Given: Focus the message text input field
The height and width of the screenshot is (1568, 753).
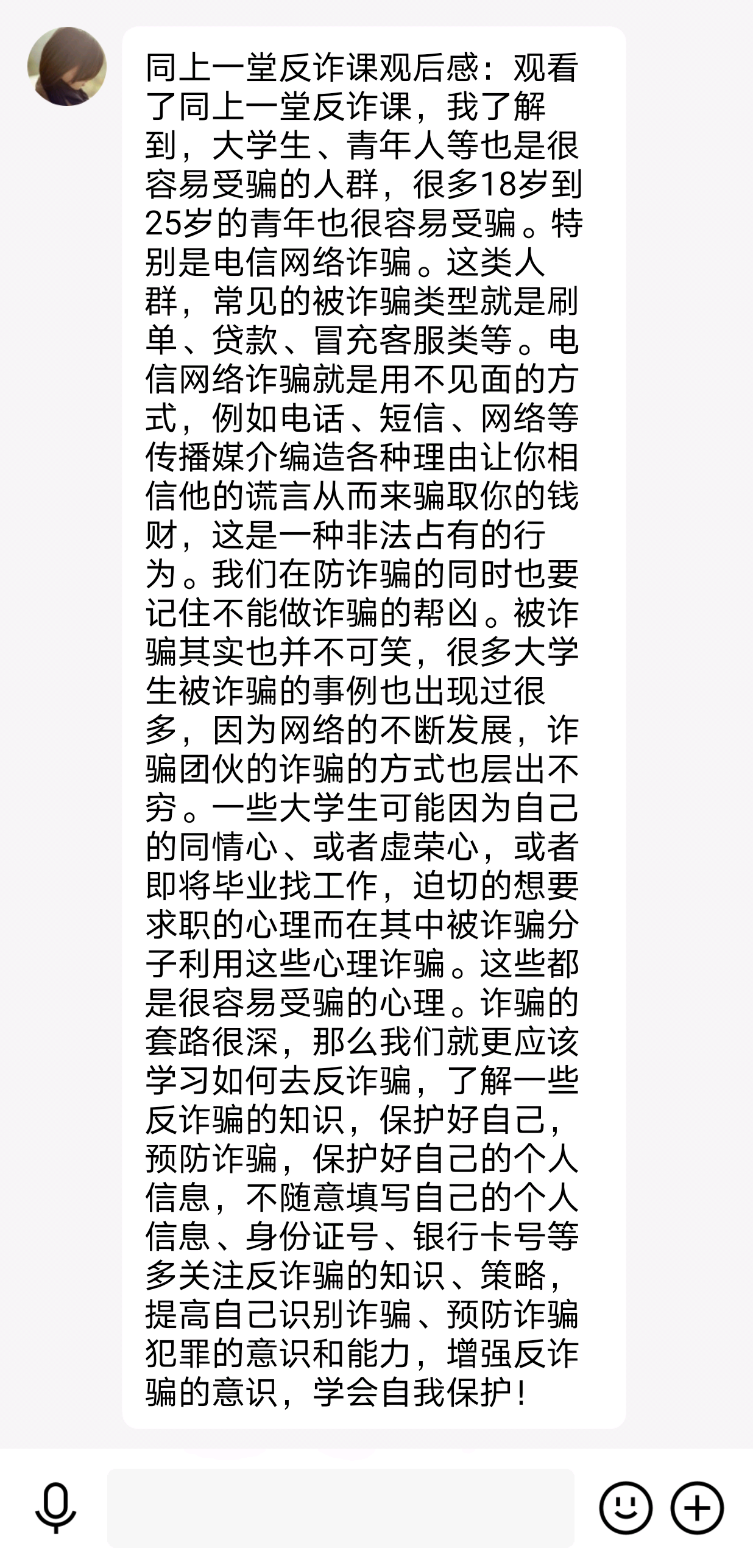Looking at the screenshot, I should (341, 1508).
